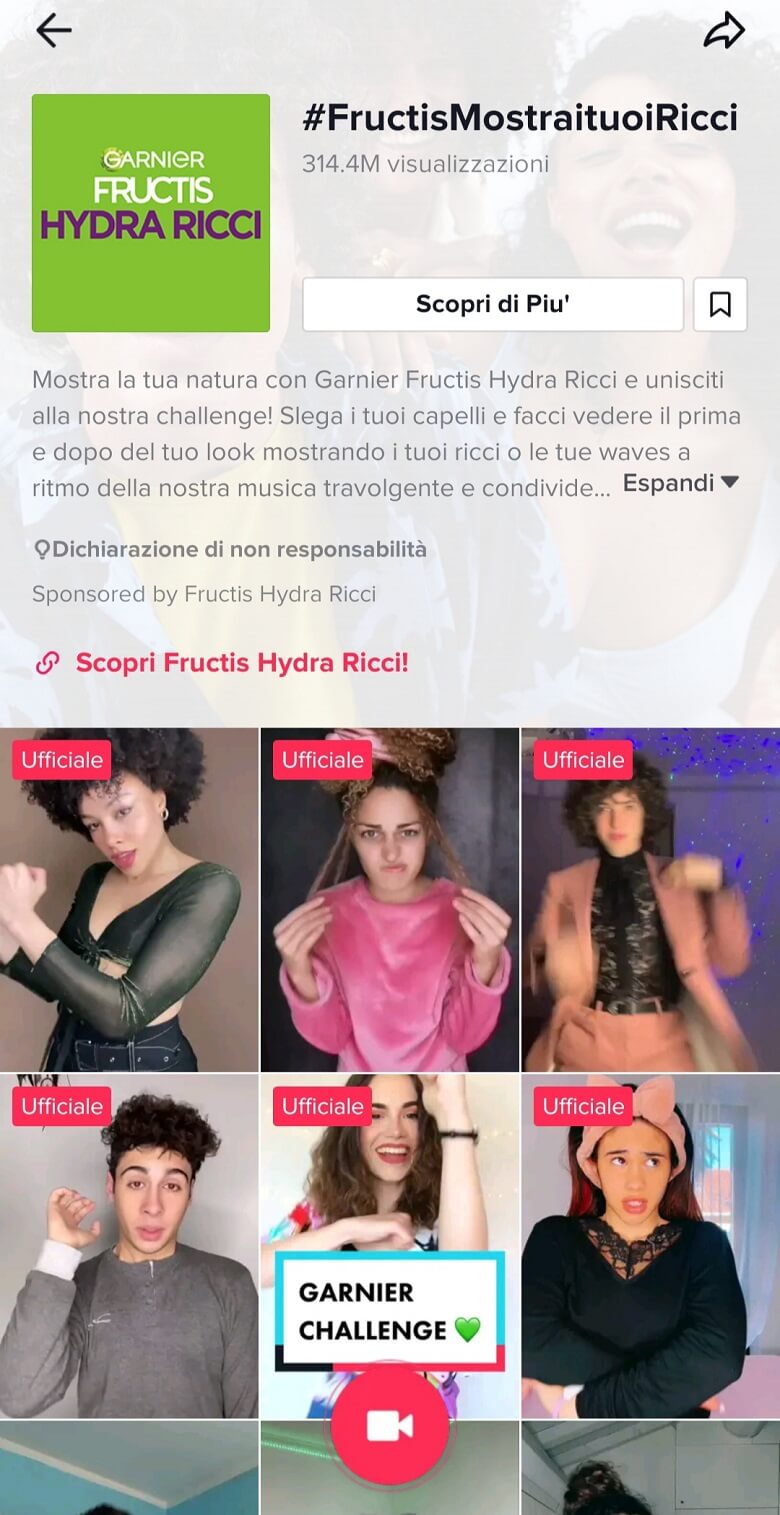Tap the Scopri di Piu' button

click(493, 304)
